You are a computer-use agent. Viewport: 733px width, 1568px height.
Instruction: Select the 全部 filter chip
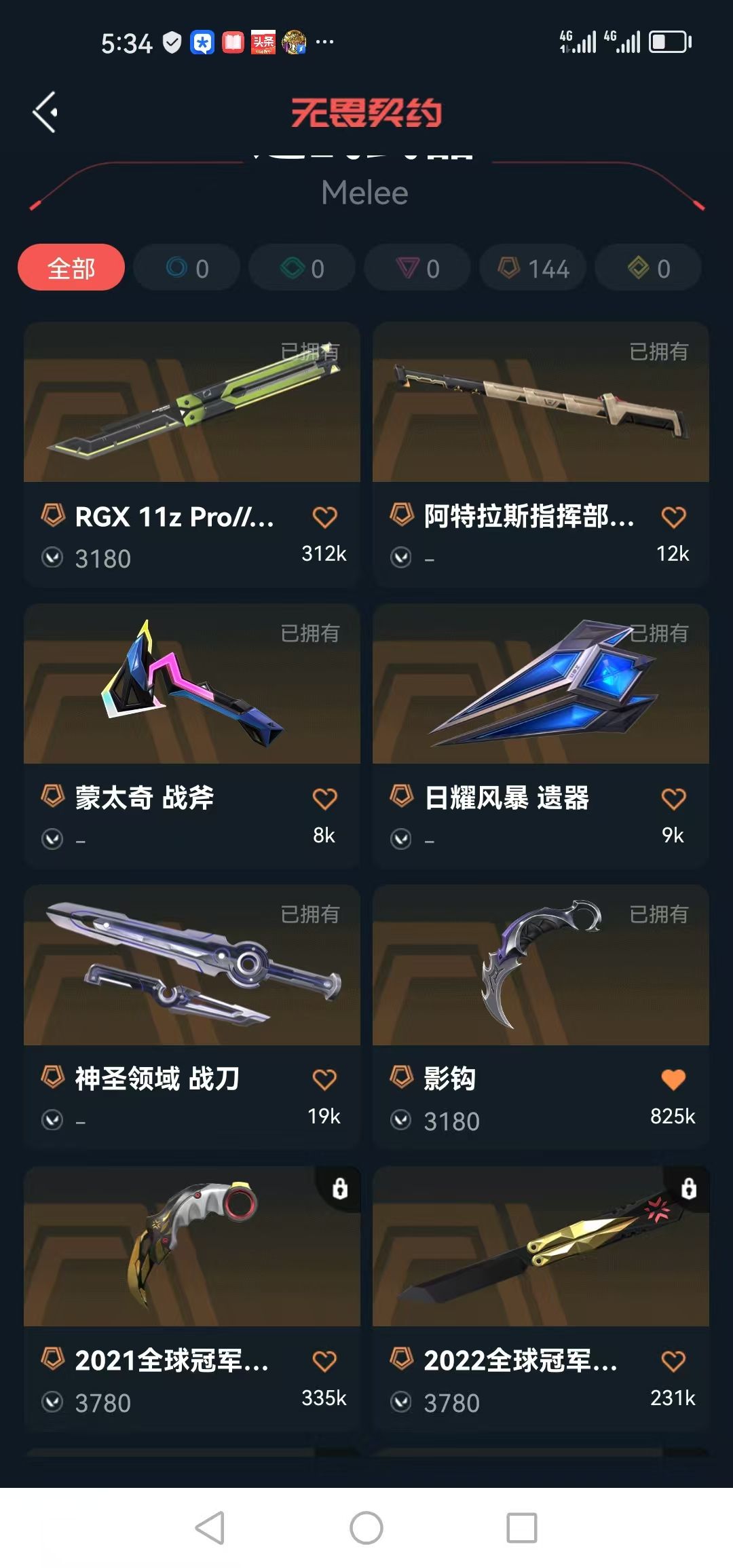[x=71, y=267]
